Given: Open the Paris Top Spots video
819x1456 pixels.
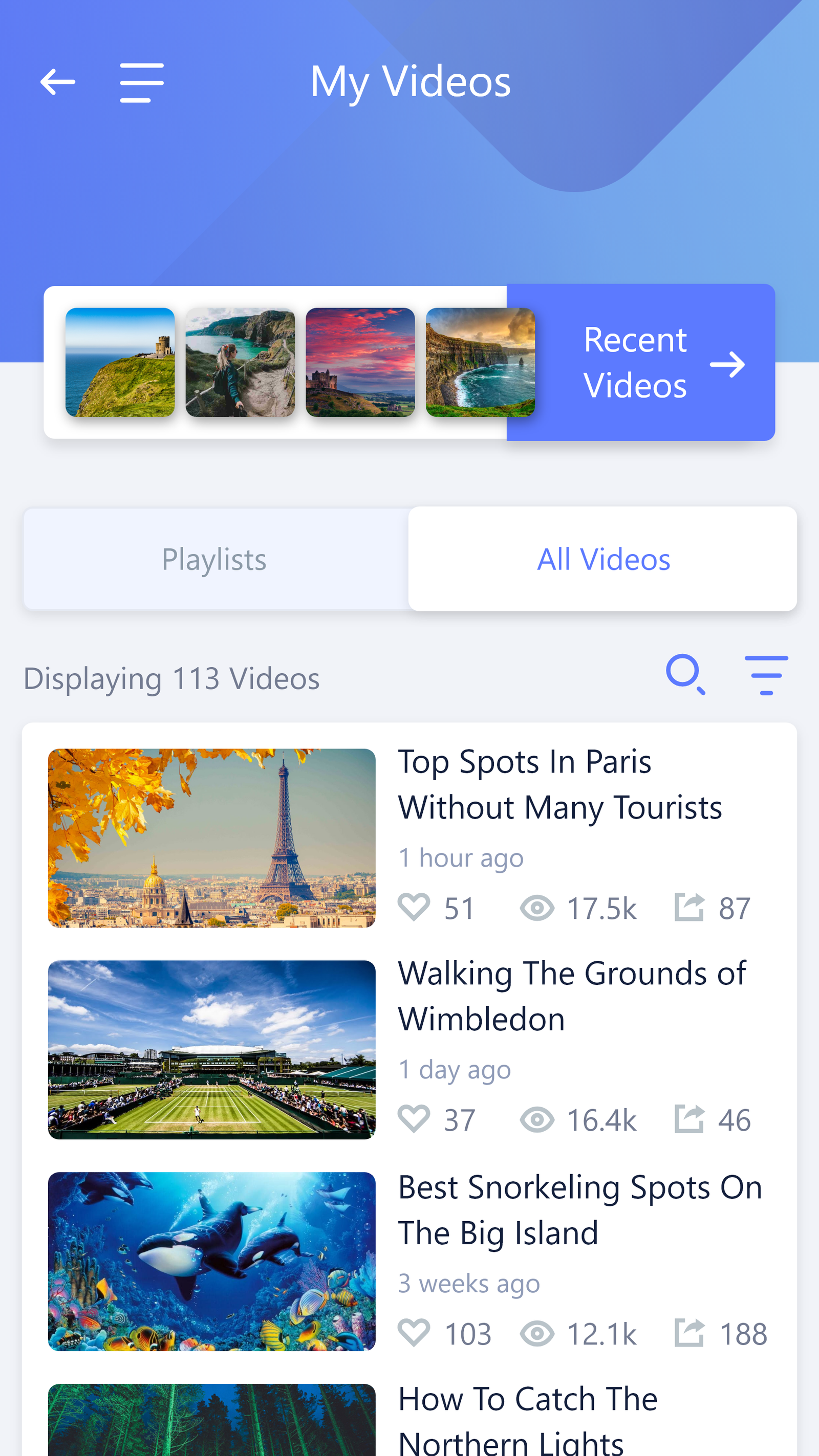Looking at the screenshot, I should coord(211,837).
